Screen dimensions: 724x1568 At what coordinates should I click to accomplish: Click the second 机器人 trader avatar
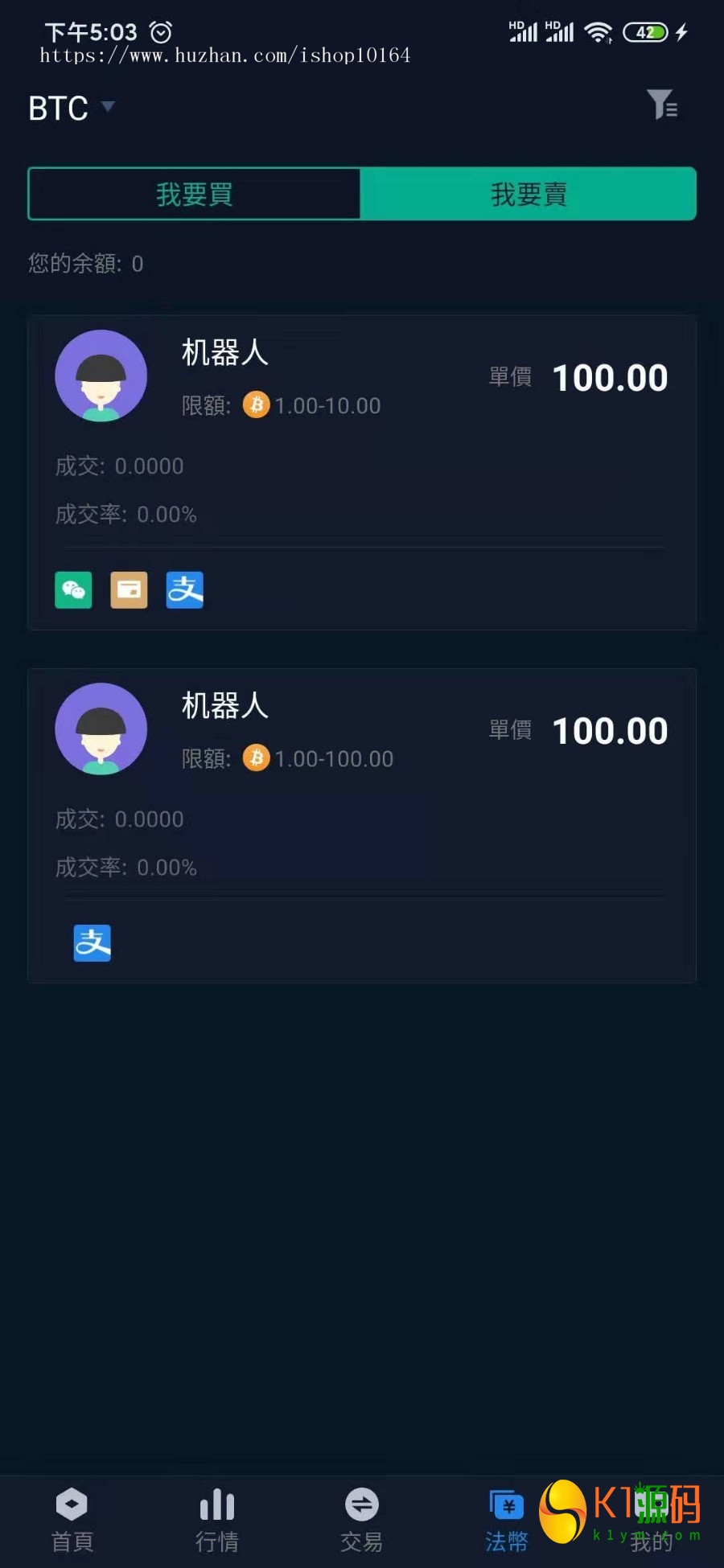101,729
